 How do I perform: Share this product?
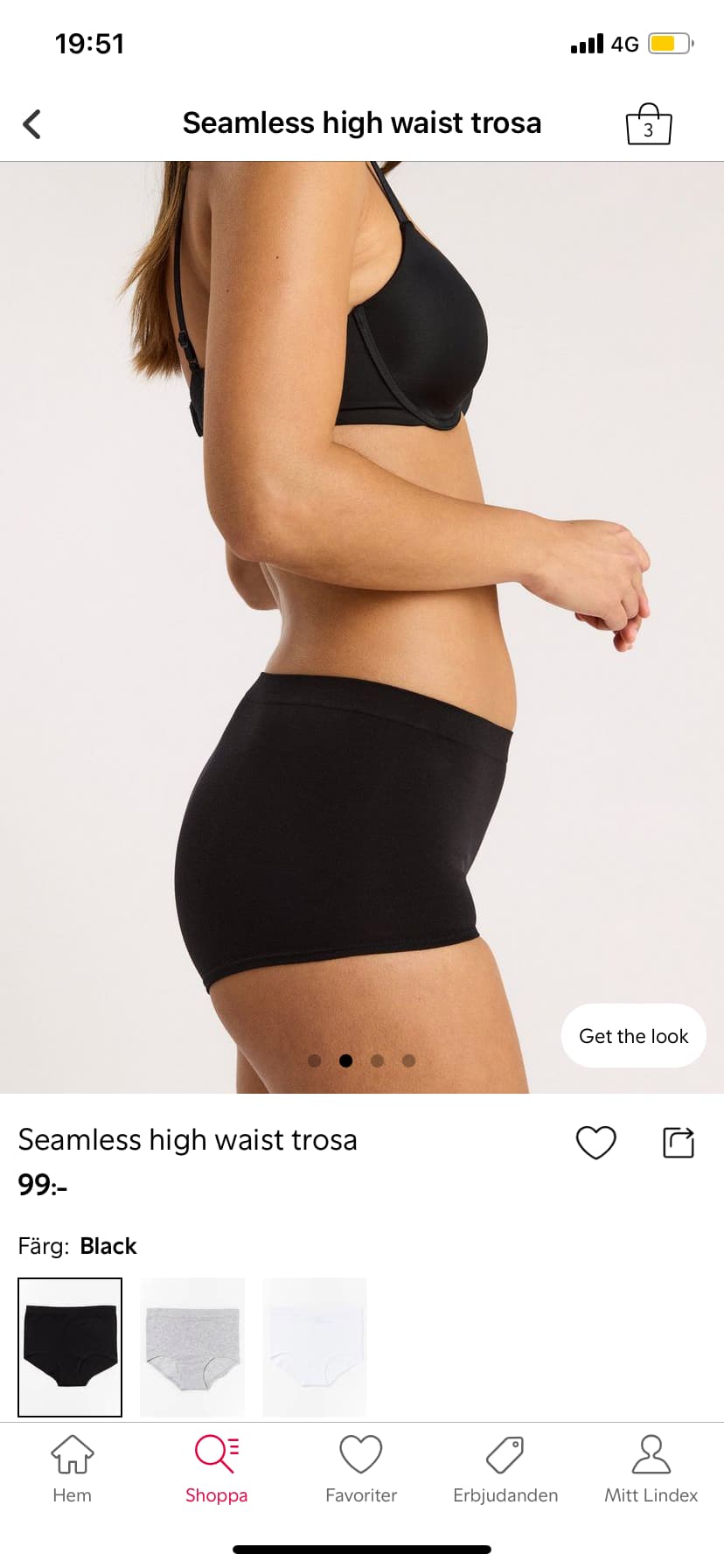pos(679,1143)
